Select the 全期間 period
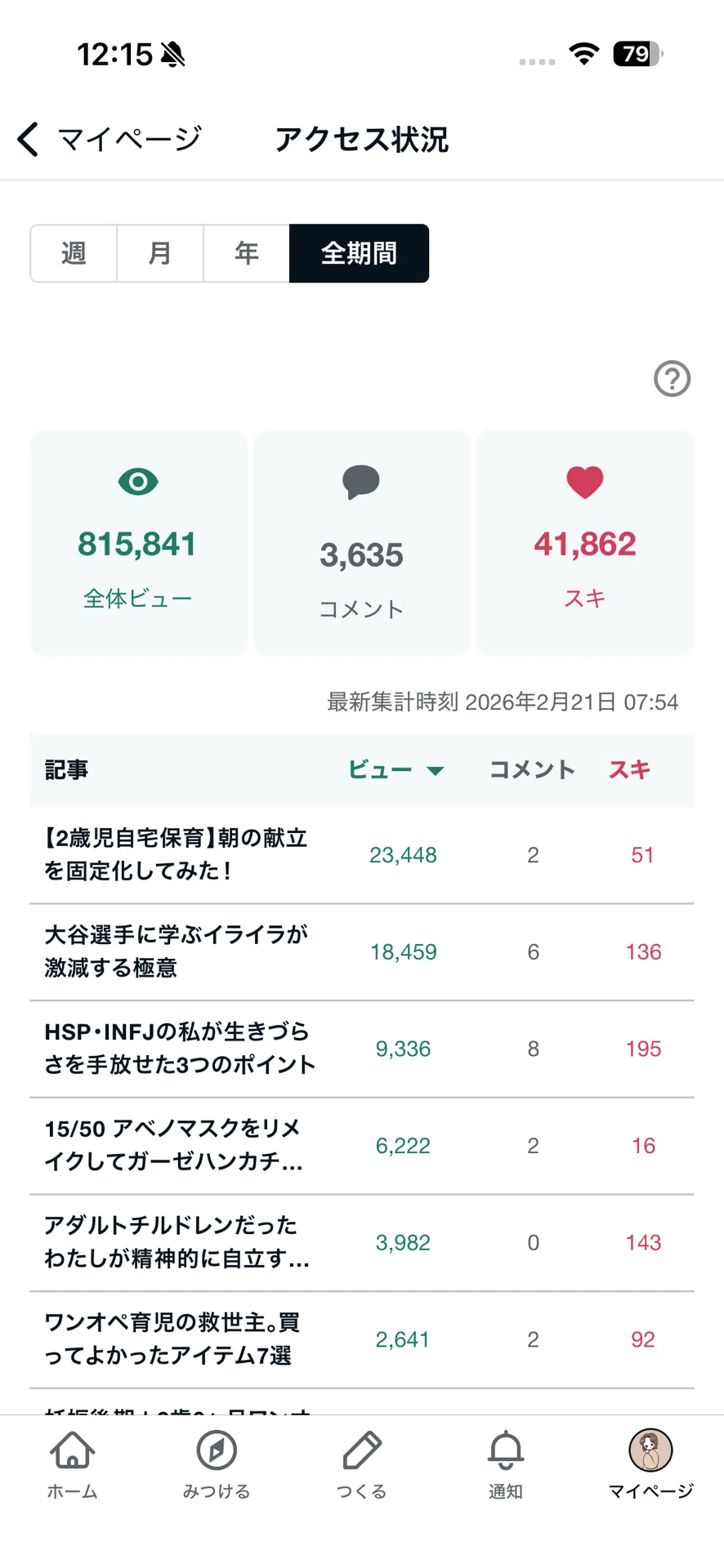Image resolution: width=724 pixels, height=1568 pixels. point(360,253)
